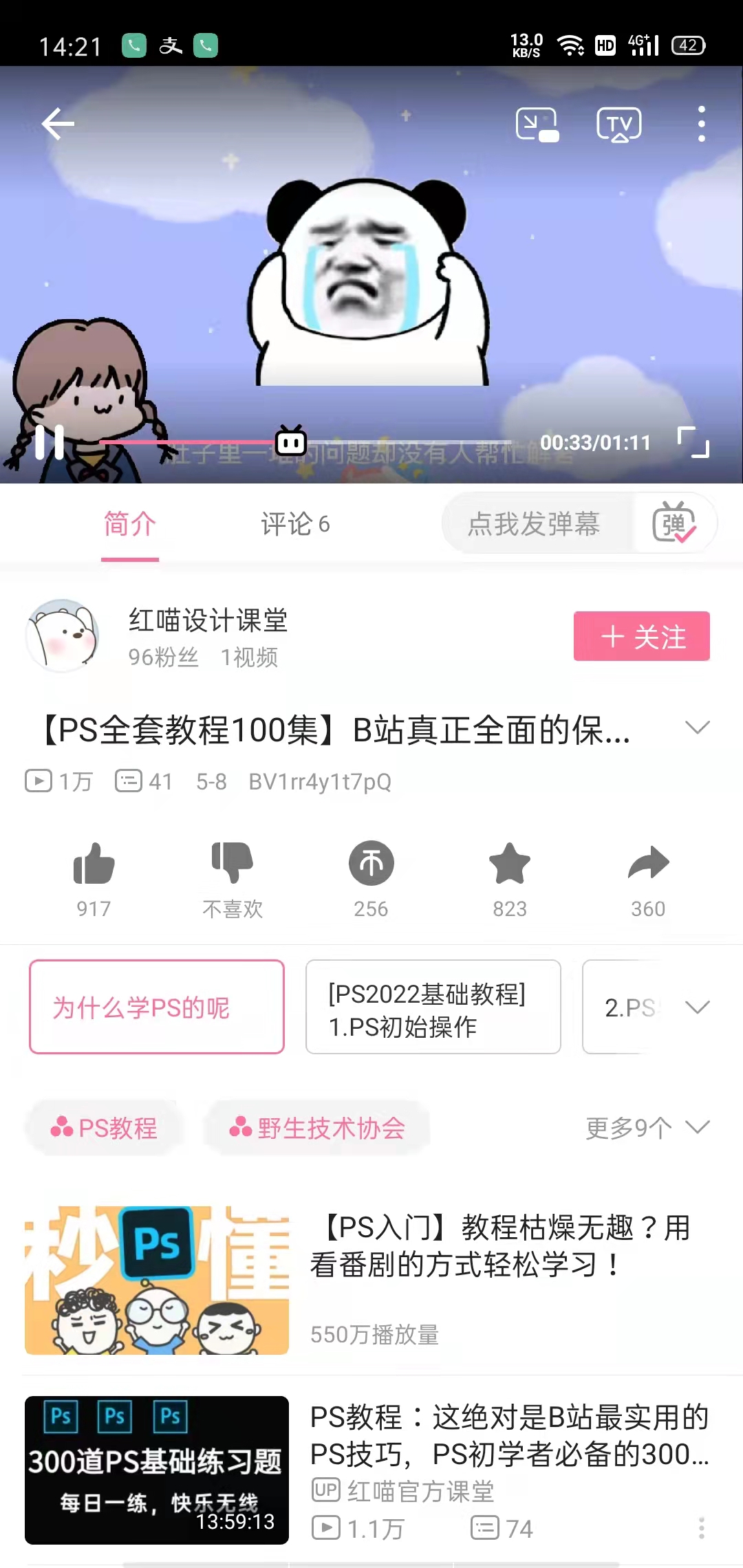Mark the video as 不喜欢
This screenshot has height=1568, width=743.
pyautogui.click(x=233, y=864)
